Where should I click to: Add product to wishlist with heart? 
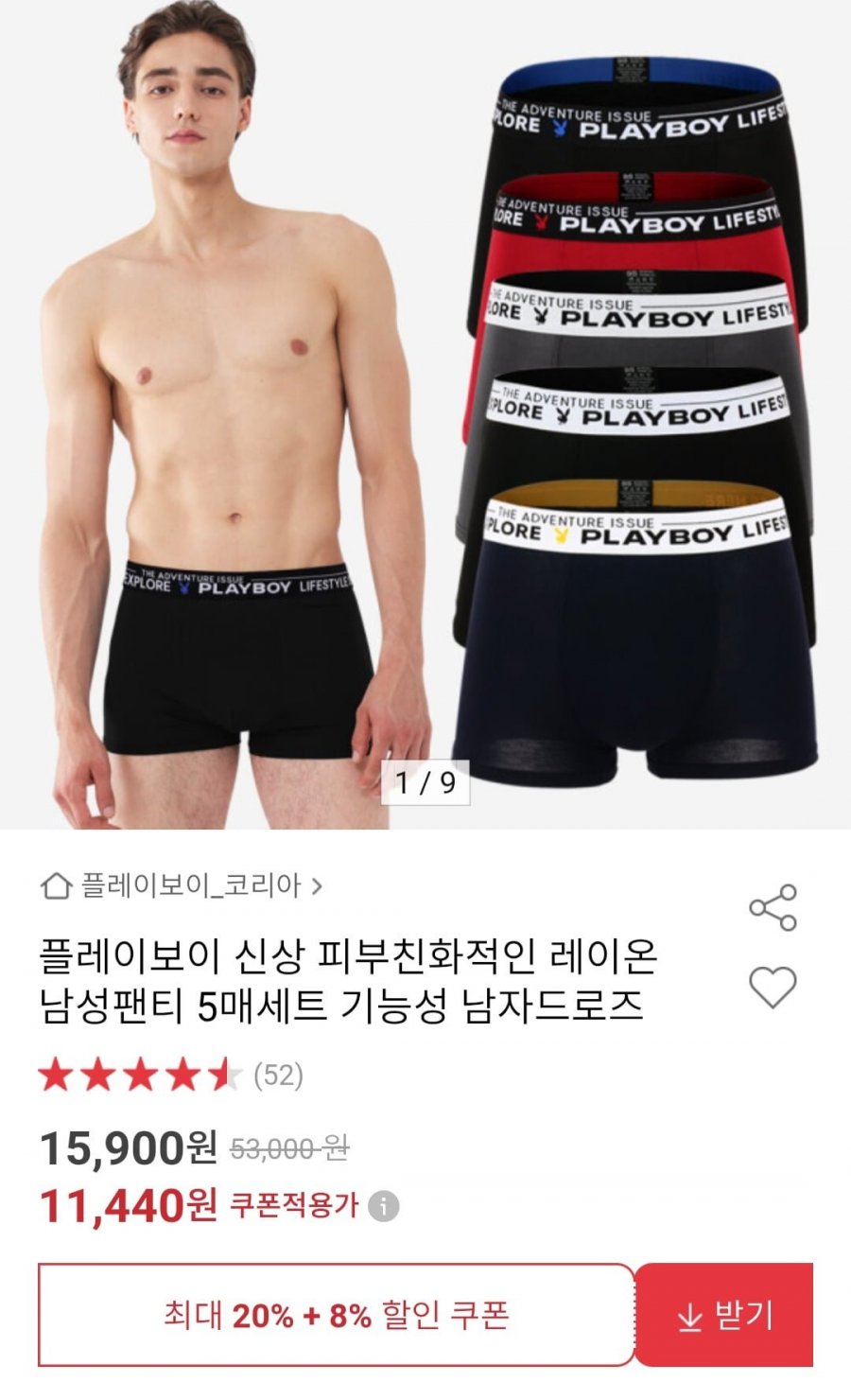(x=773, y=988)
